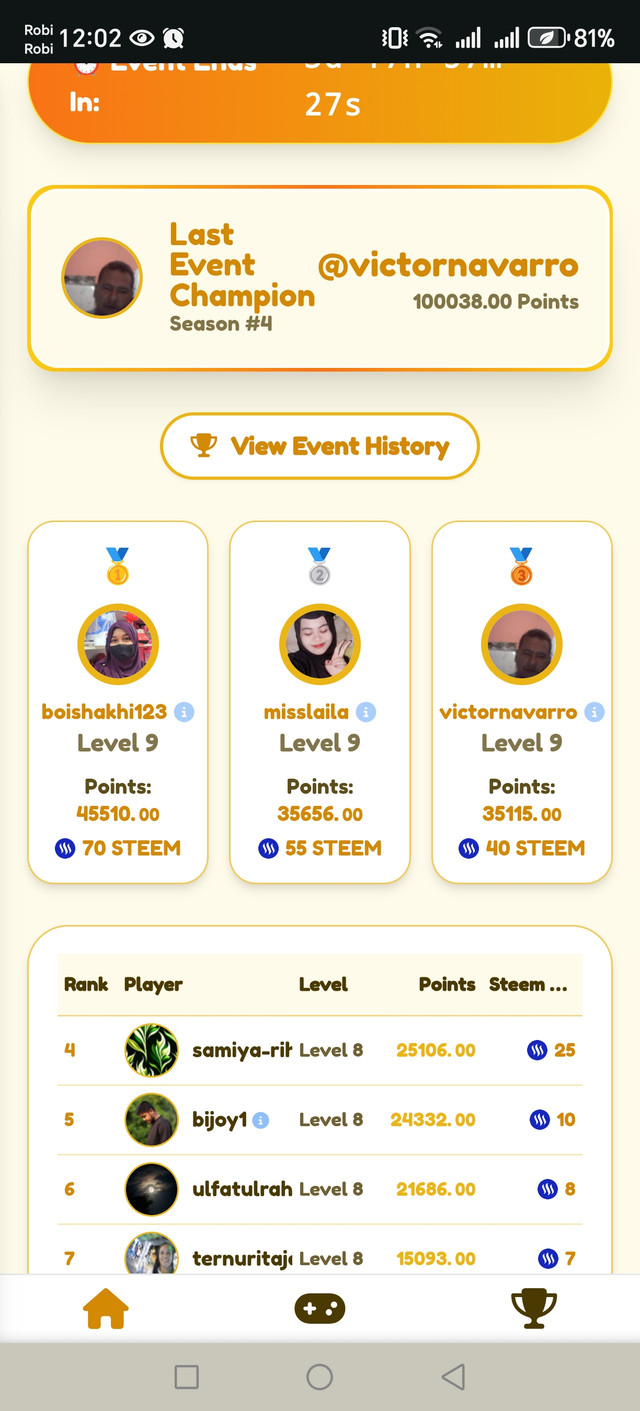
Task: Switch to the game controller tab
Action: tap(320, 1307)
